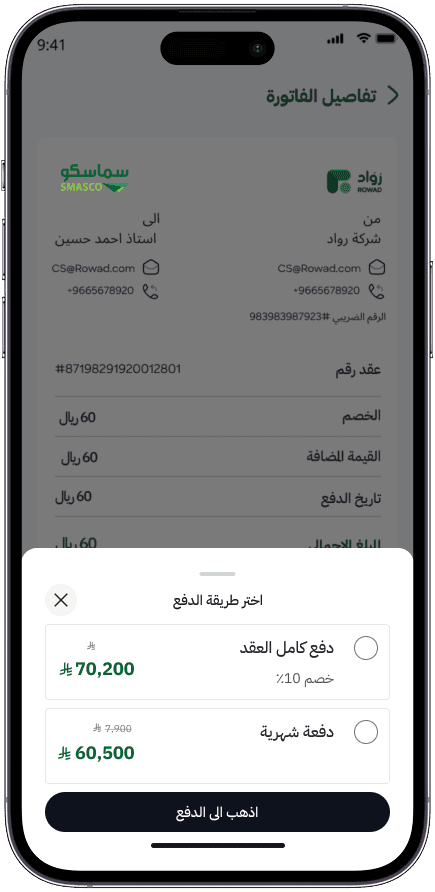Close the payment method sheet

pyautogui.click(x=61, y=600)
